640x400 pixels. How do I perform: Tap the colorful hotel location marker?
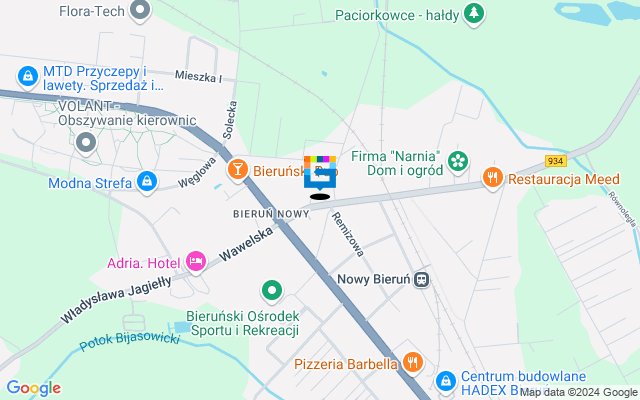click(320, 172)
